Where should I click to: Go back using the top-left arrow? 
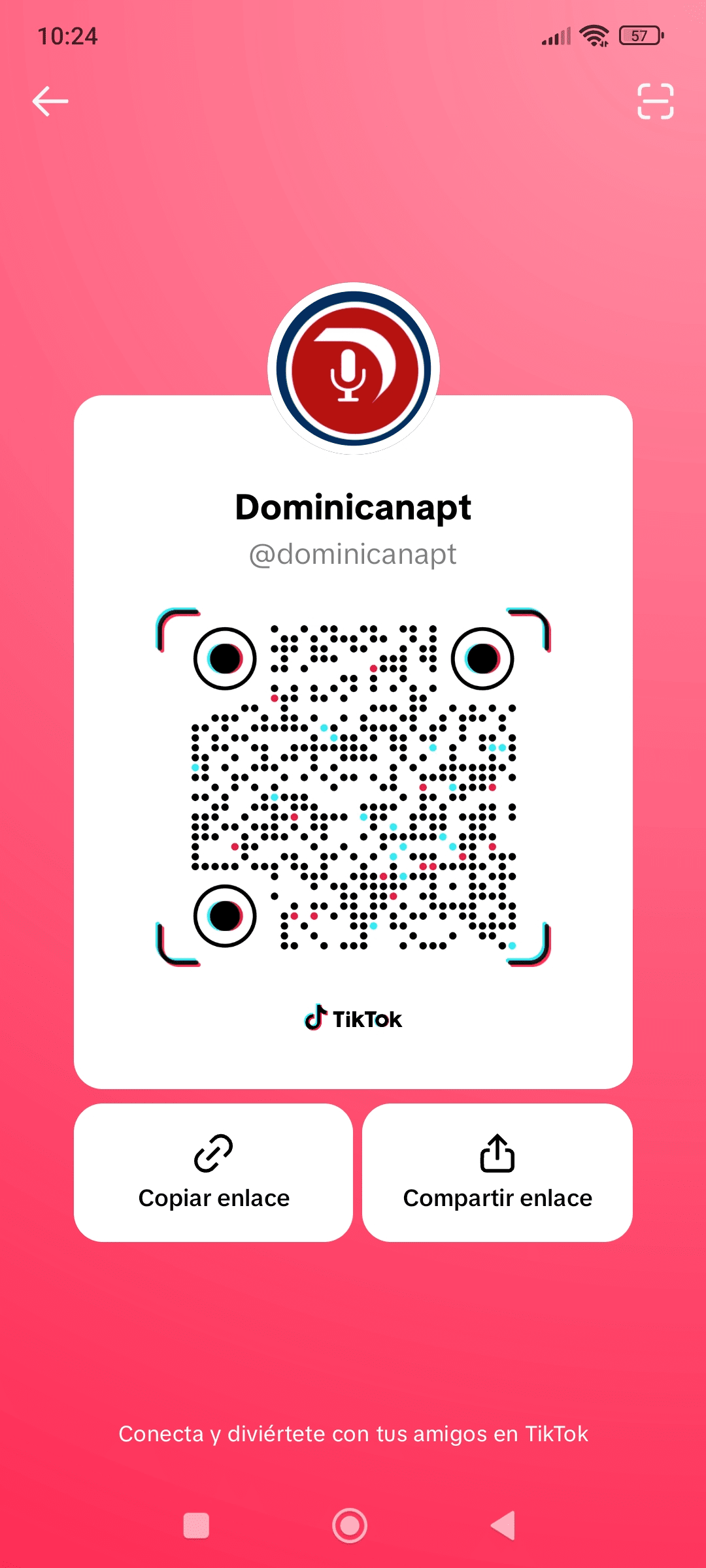point(50,101)
